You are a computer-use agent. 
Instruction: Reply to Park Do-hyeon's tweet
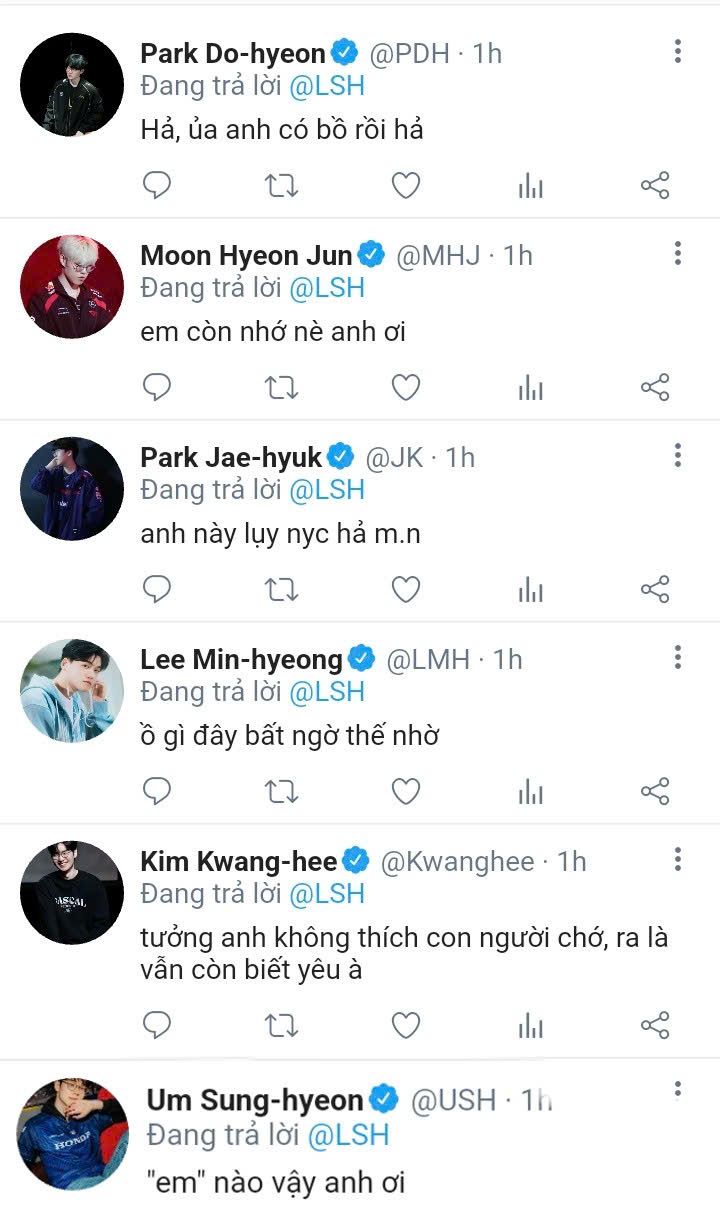pos(157,185)
